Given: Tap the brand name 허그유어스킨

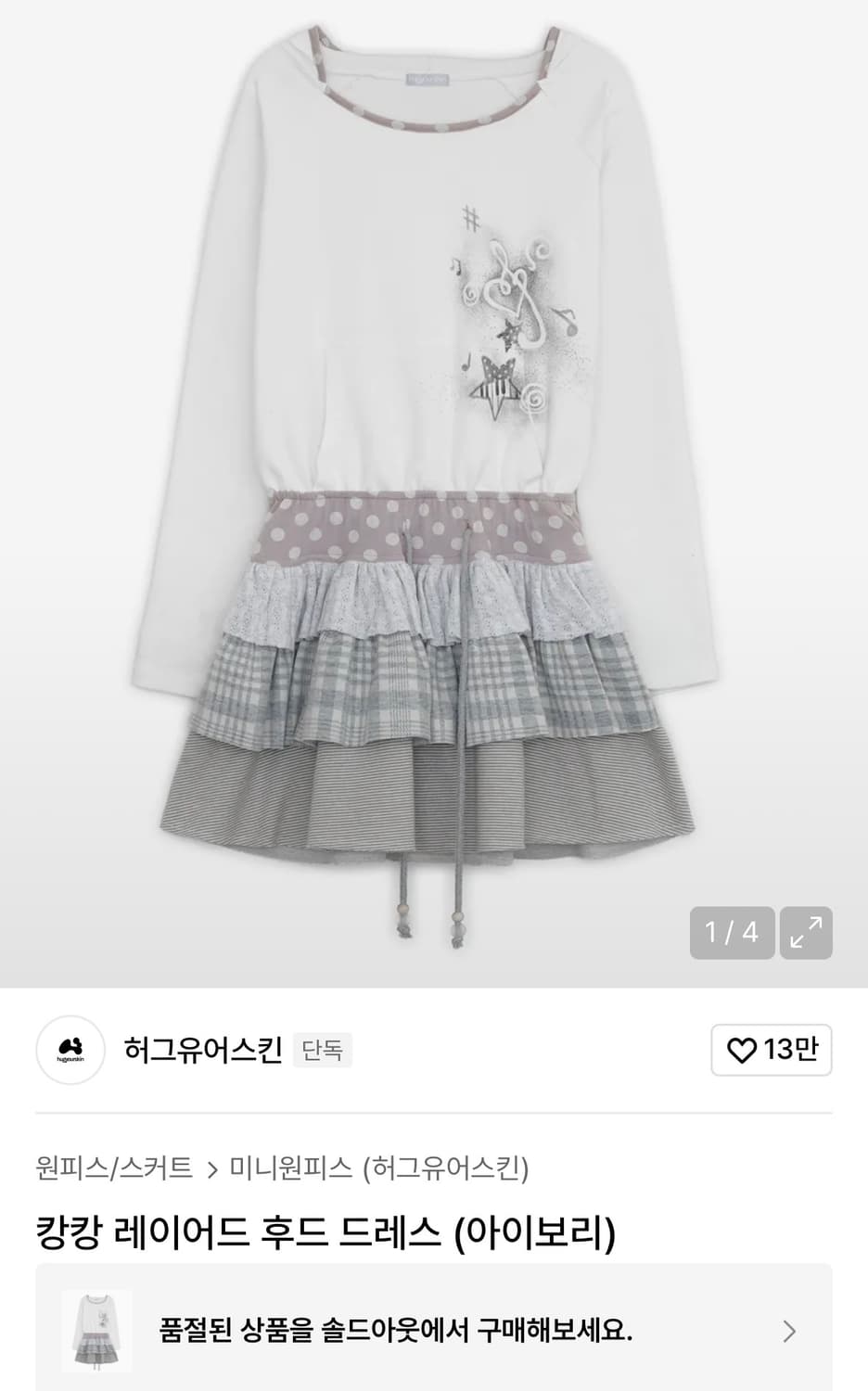Looking at the screenshot, I should 202,1051.
